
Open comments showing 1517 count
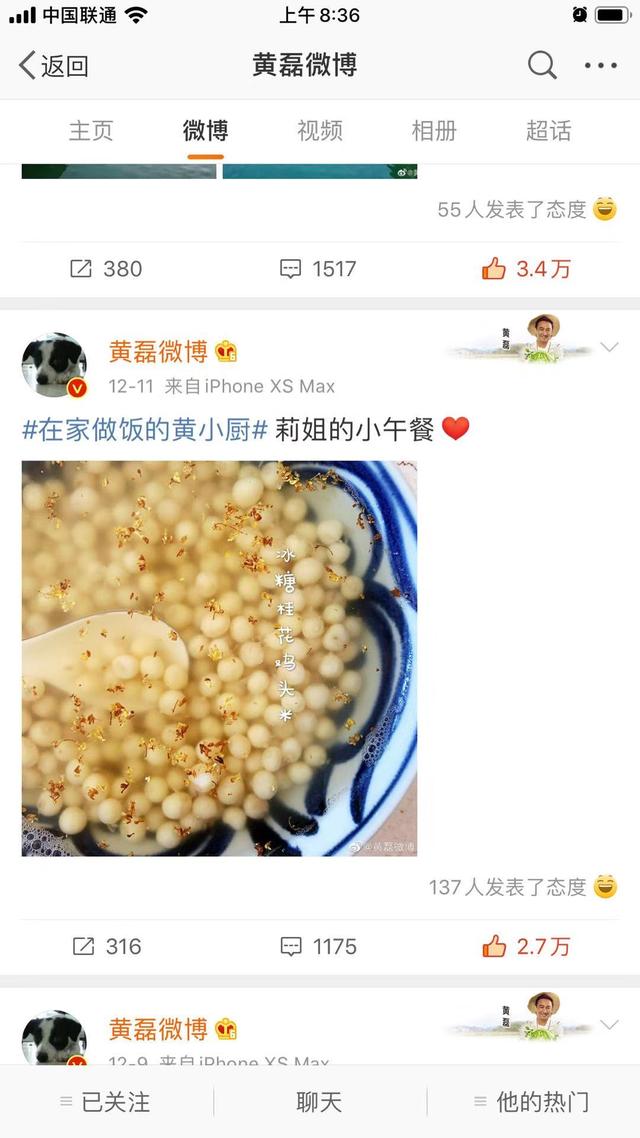318,268
